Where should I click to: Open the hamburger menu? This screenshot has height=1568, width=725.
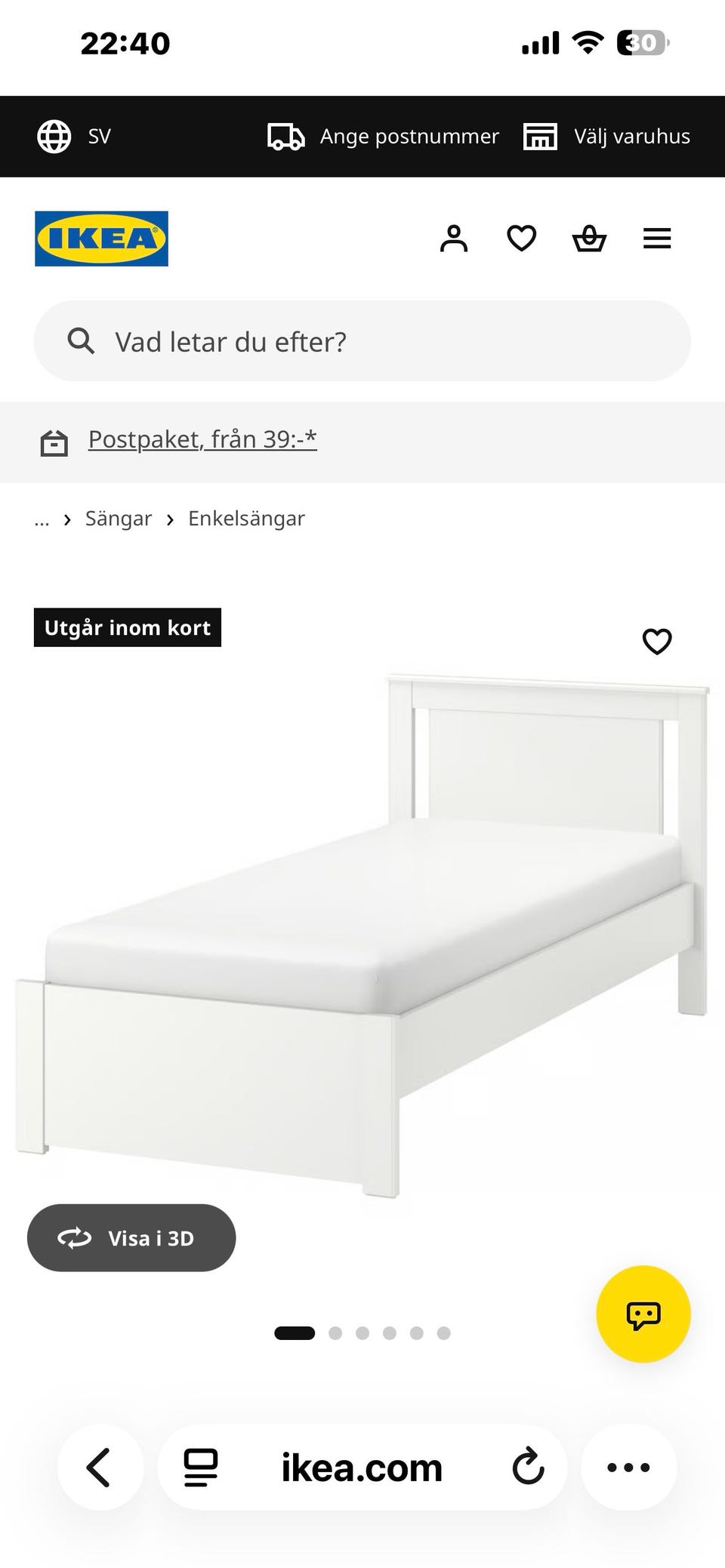pos(657,239)
